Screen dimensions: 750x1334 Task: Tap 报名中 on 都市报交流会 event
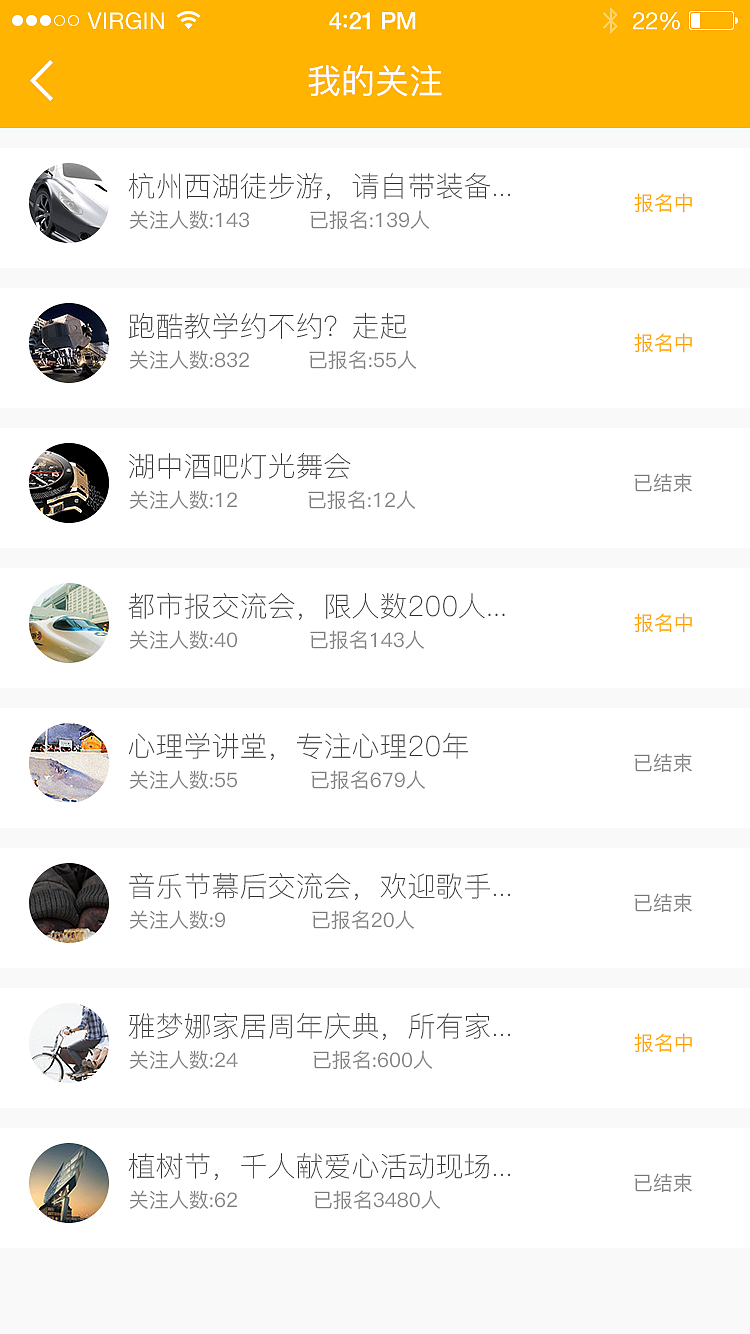[664, 623]
